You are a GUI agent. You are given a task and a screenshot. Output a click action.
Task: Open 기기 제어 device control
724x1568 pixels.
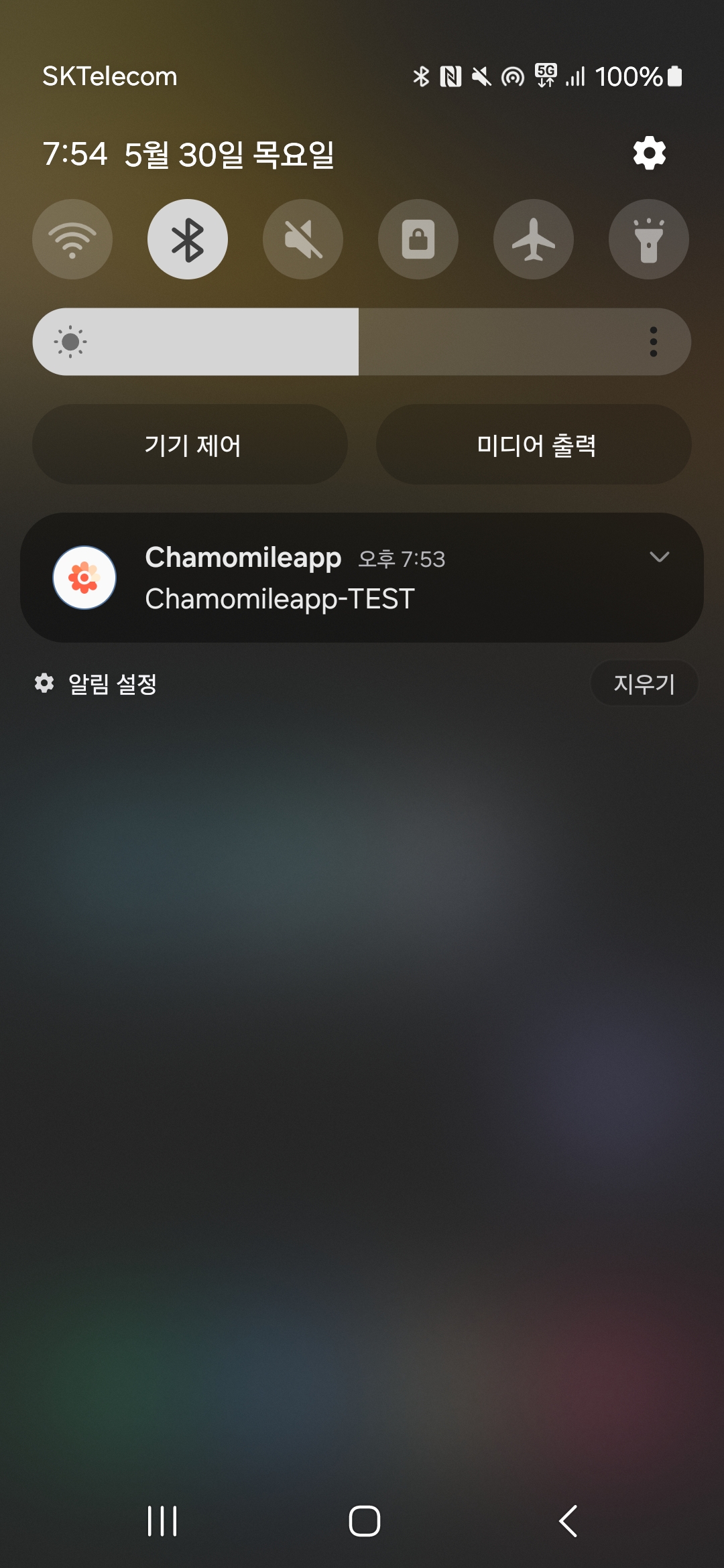[190, 444]
